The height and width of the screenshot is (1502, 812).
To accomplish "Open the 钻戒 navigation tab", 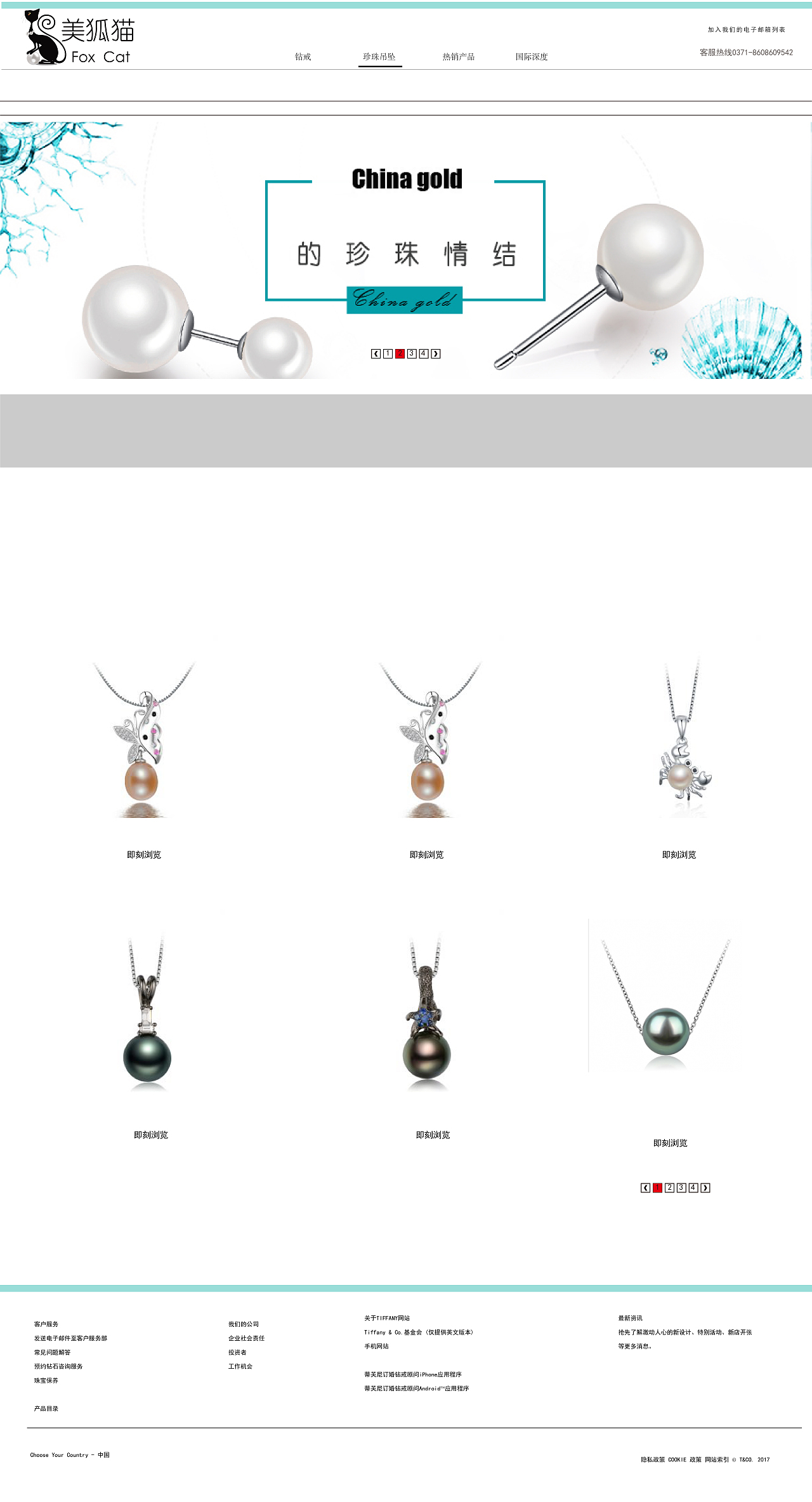I will pos(303,57).
